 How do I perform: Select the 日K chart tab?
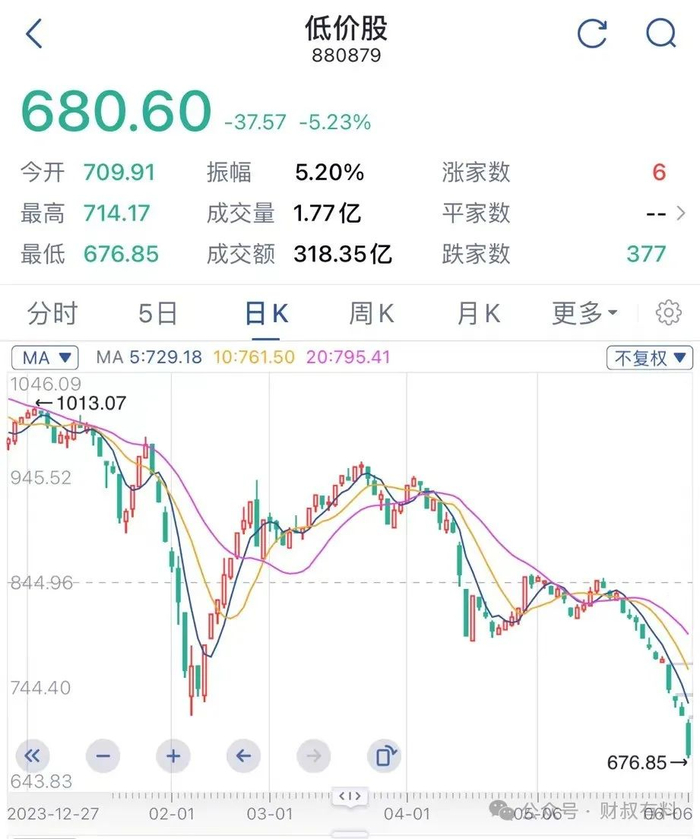pyautogui.click(x=266, y=314)
